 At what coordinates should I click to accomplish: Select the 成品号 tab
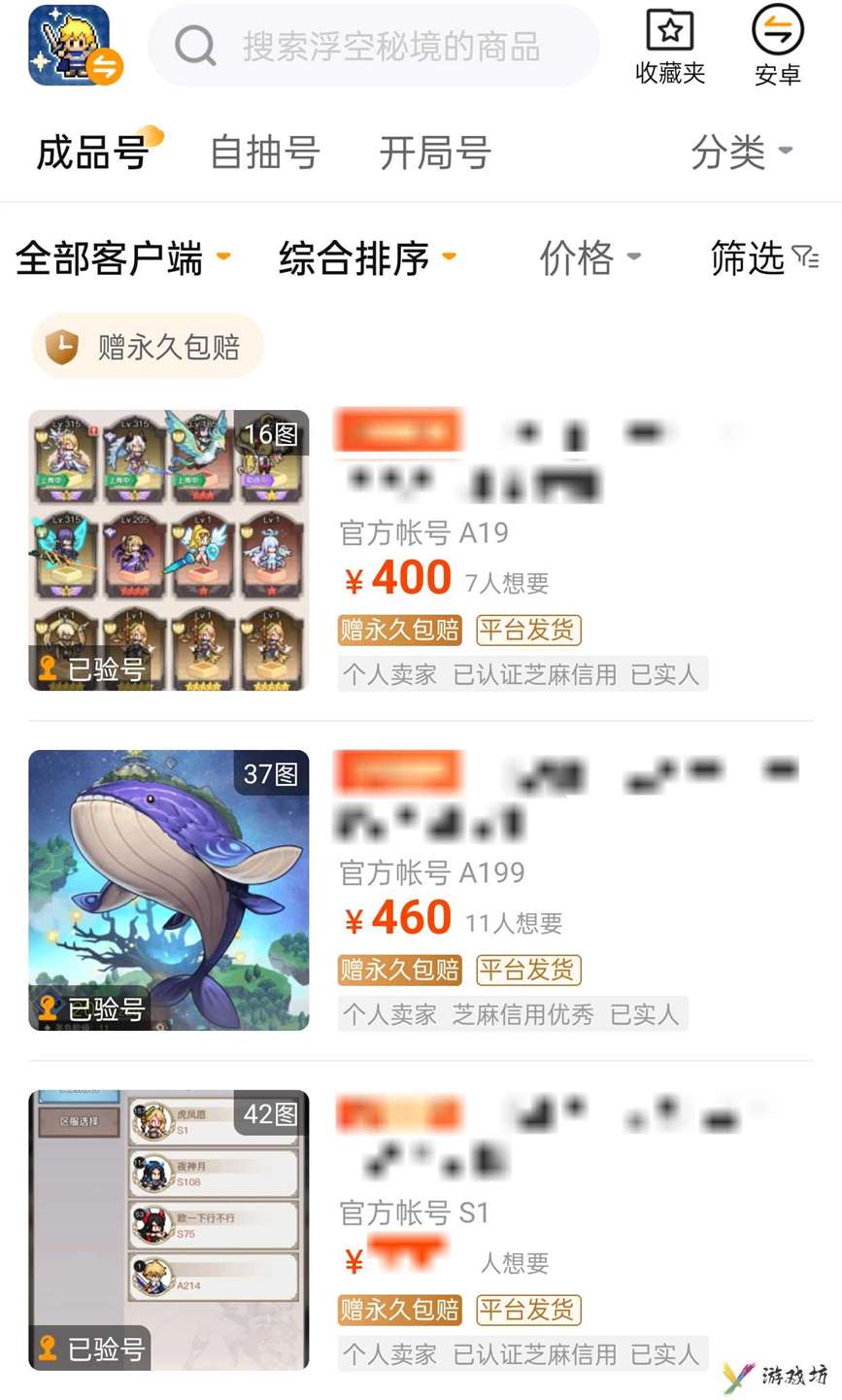coord(93,153)
